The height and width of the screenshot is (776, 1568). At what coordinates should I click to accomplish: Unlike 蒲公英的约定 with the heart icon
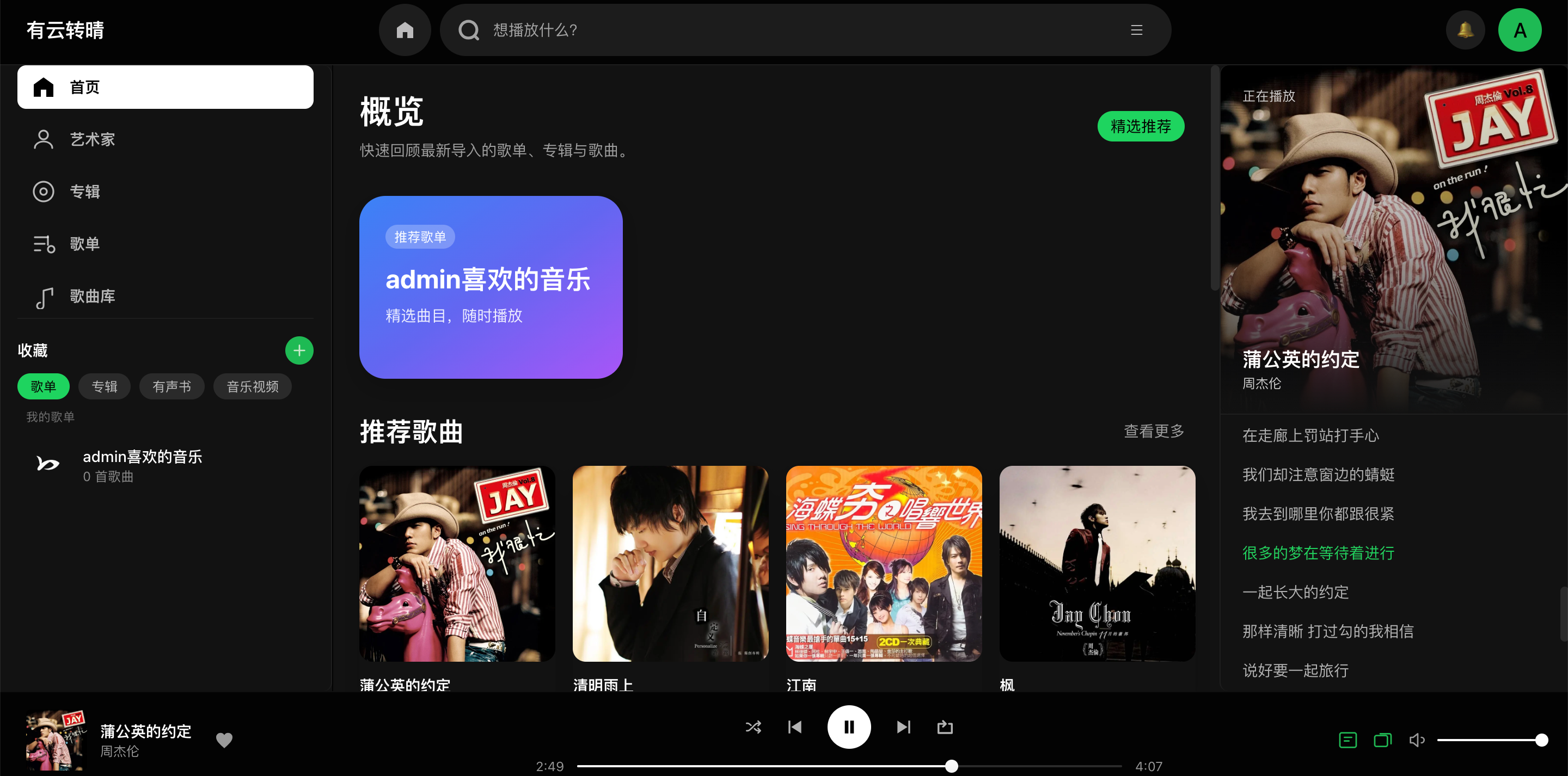(224, 740)
